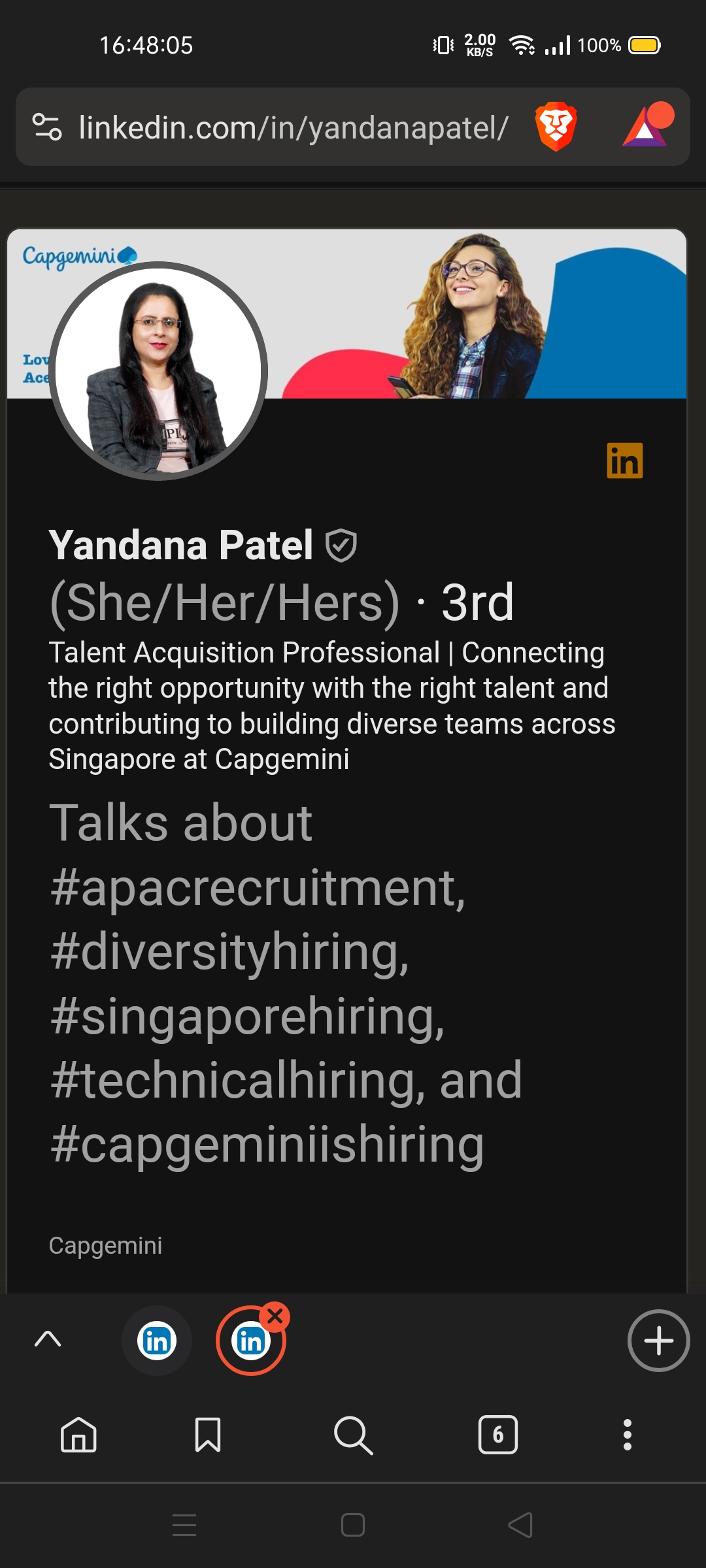The image size is (706, 1568).
Task: Open Brave Shields lion icon
Action: point(556,126)
